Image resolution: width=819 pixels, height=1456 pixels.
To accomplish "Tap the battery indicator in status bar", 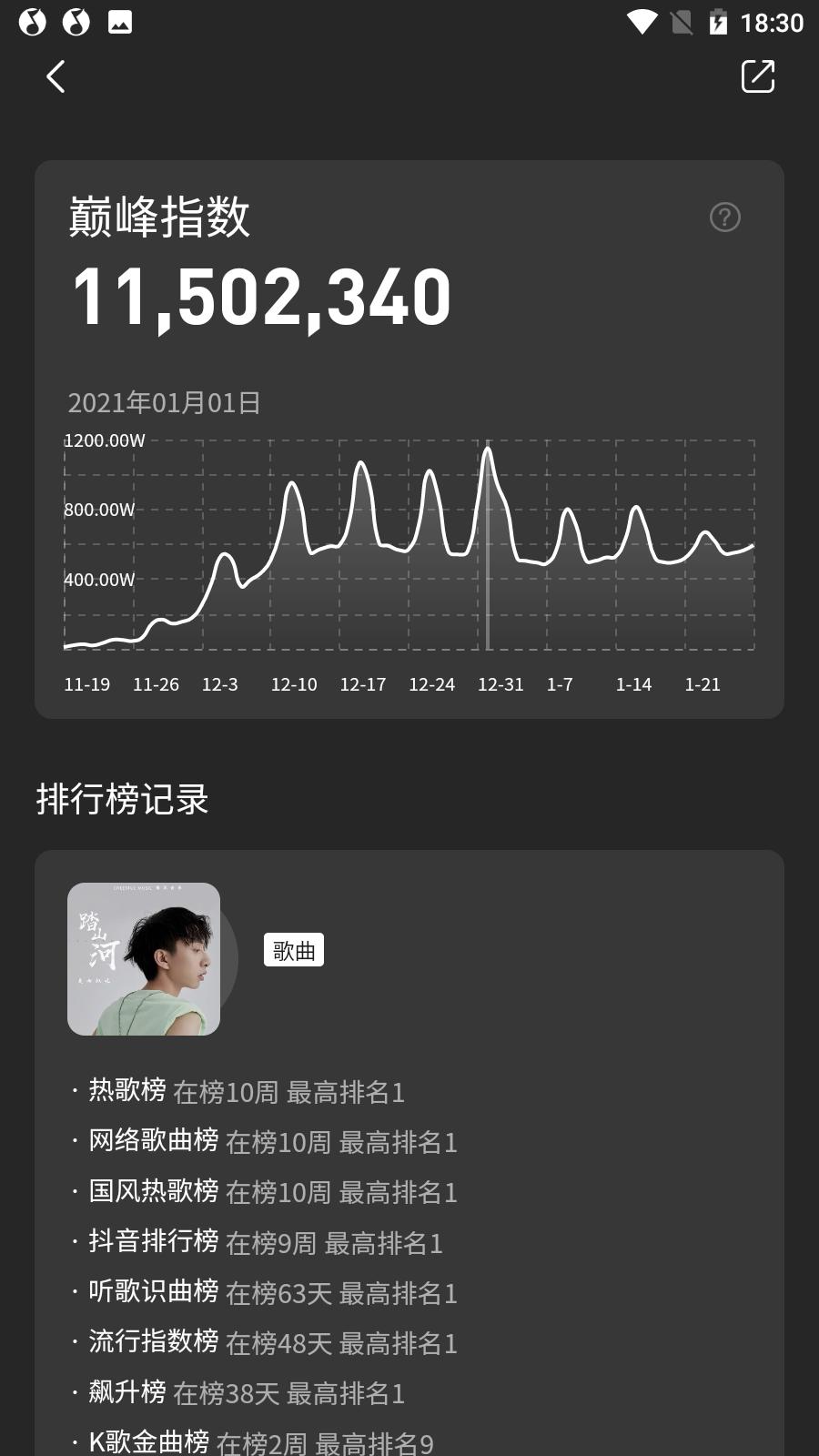I will [x=719, y=23].
